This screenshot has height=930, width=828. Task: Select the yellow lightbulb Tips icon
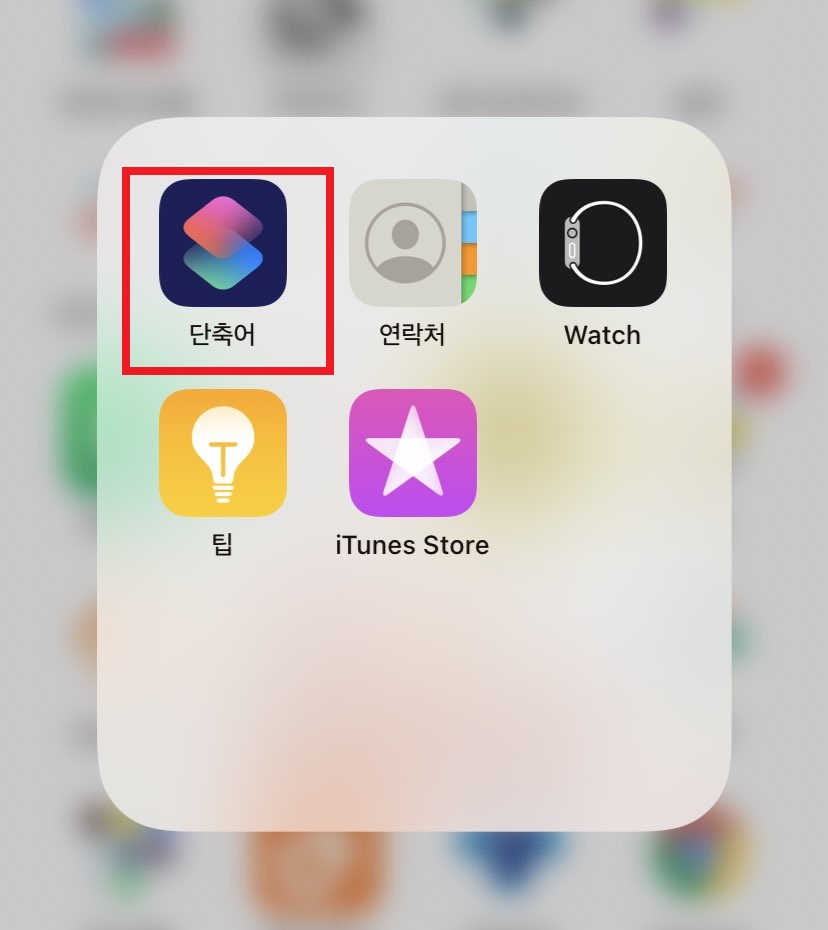pos(223,452)
